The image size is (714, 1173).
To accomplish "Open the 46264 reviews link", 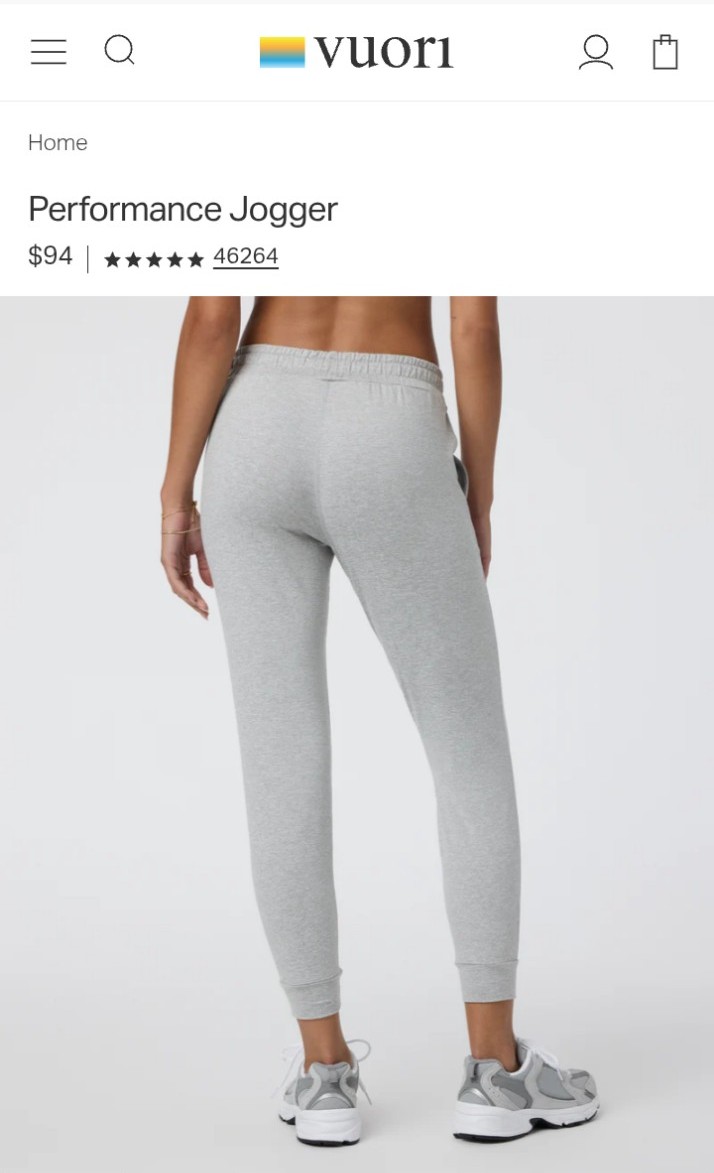I will [245, 257].
